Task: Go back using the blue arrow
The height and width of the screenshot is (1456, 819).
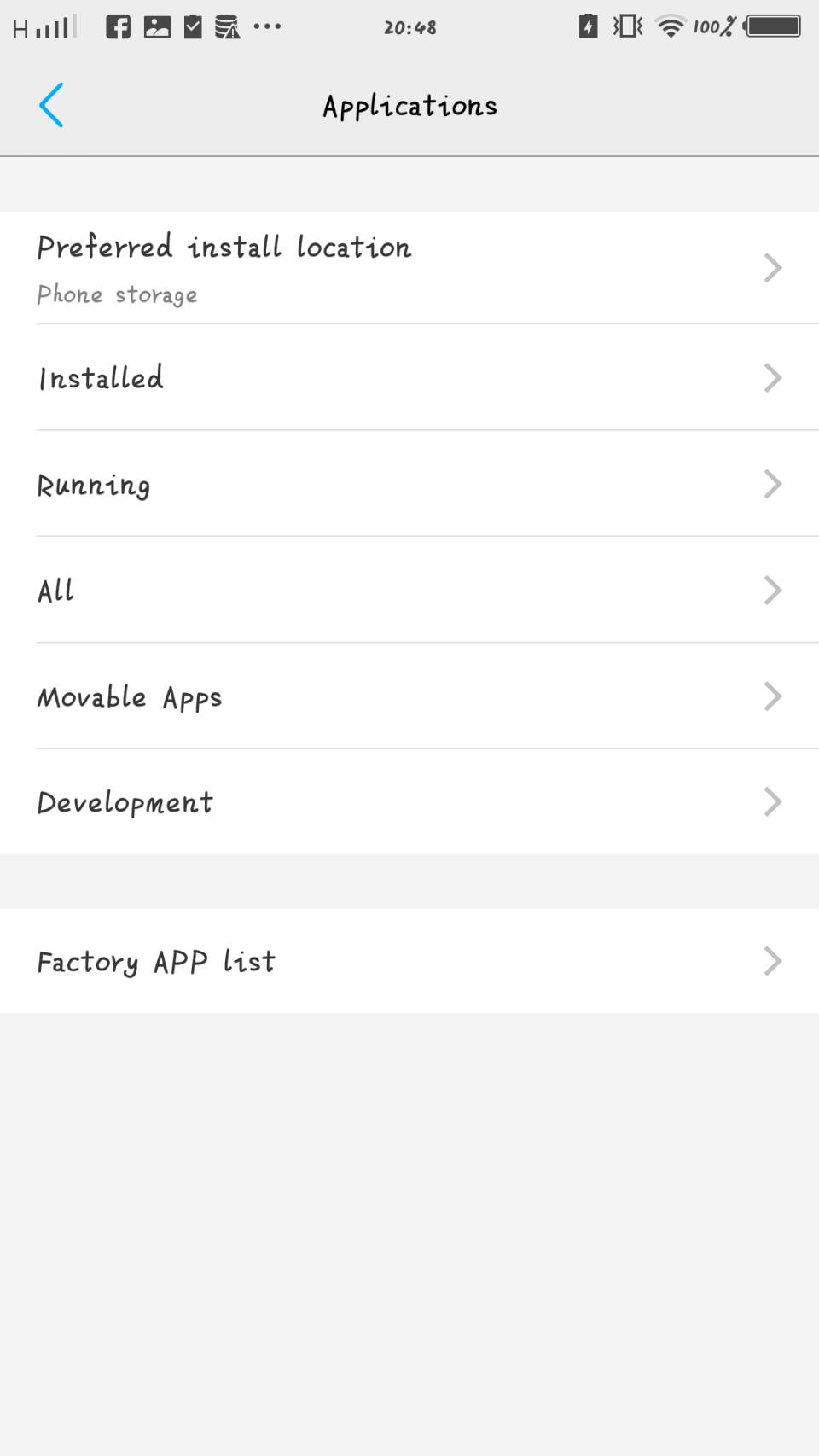Action: click(51, 105)
